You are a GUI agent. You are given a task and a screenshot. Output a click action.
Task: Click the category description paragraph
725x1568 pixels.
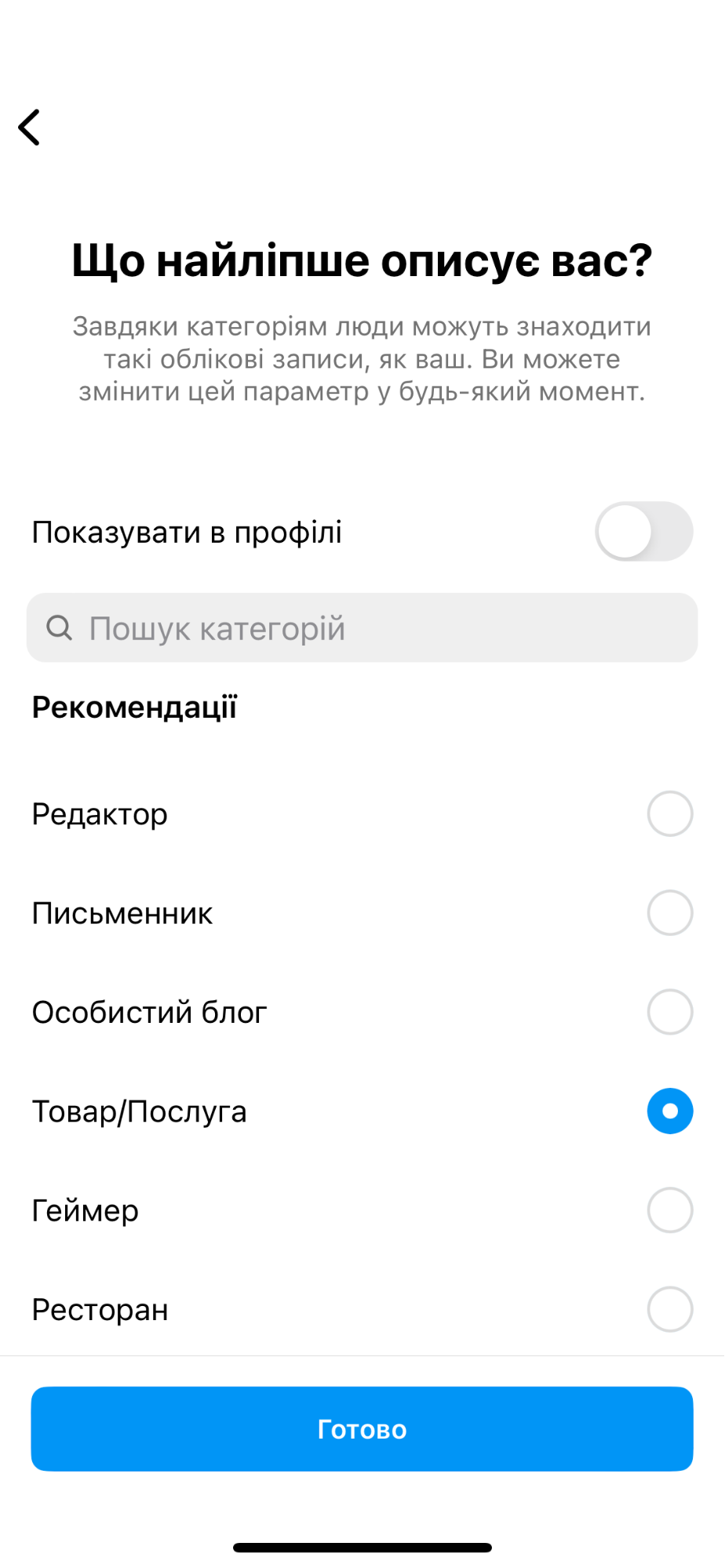tap(362, 358)
